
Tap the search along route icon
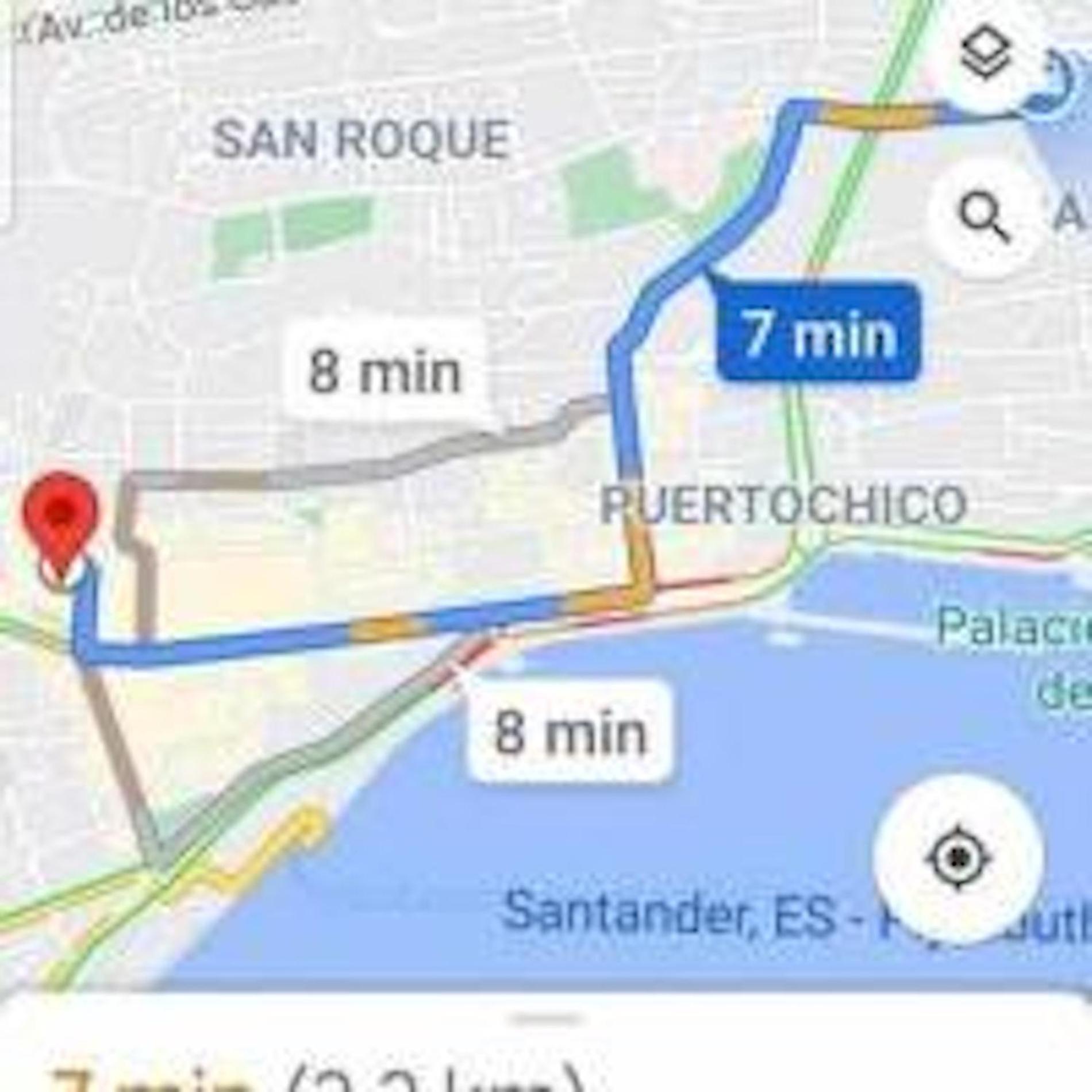point(985,217)
